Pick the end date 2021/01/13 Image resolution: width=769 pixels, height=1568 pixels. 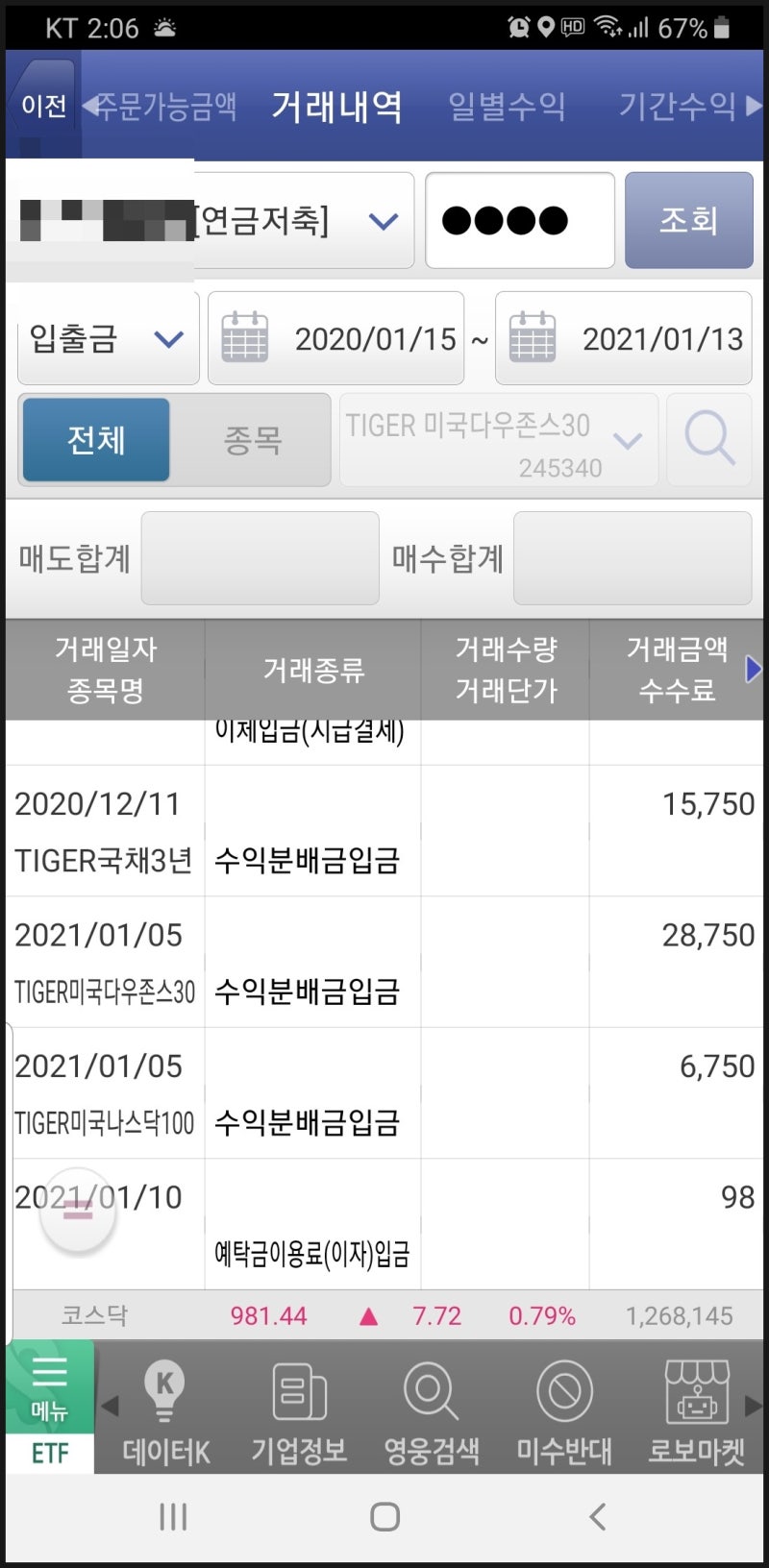point(624,338)
